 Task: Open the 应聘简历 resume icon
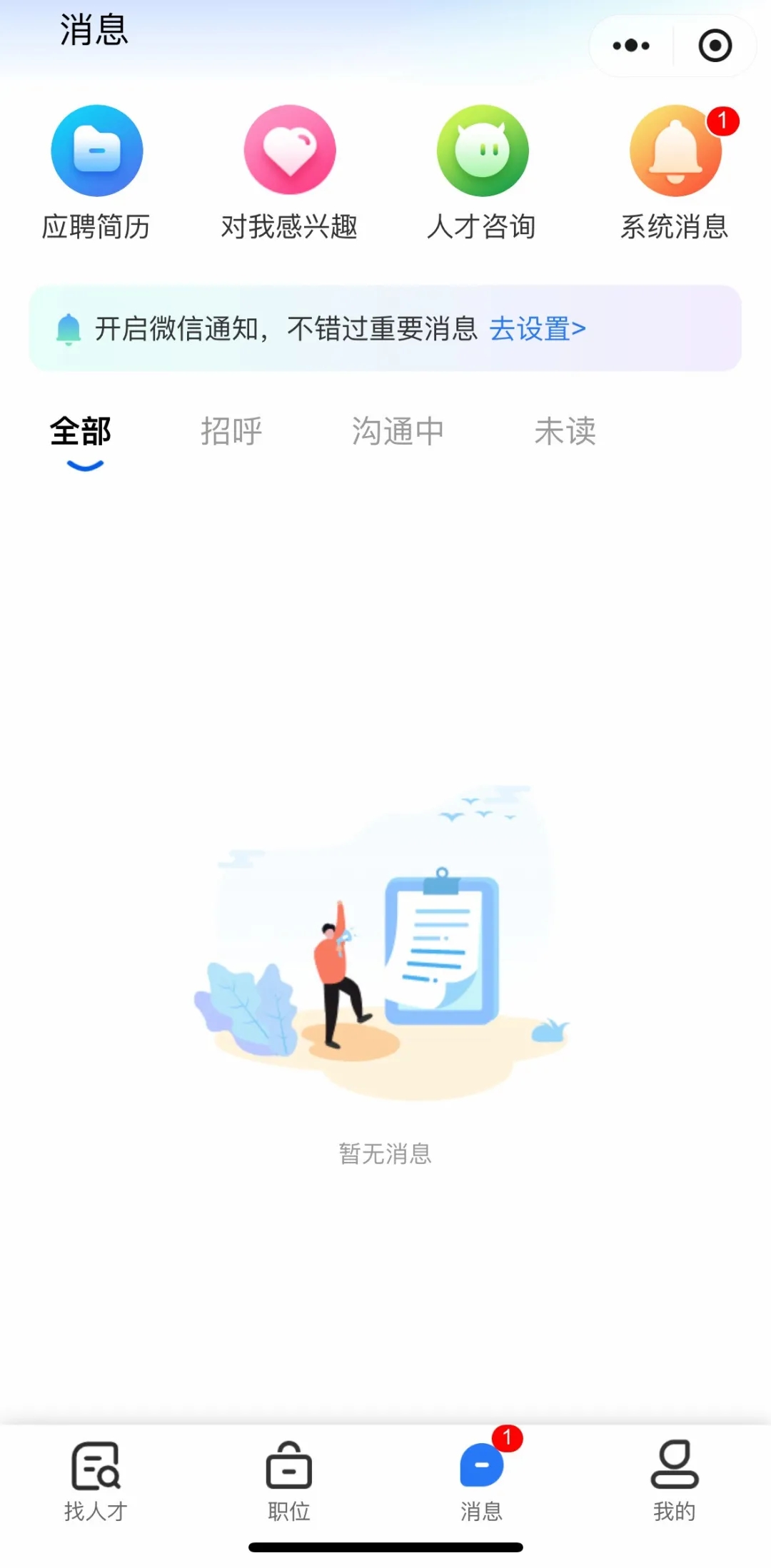(x=96, y=151)
